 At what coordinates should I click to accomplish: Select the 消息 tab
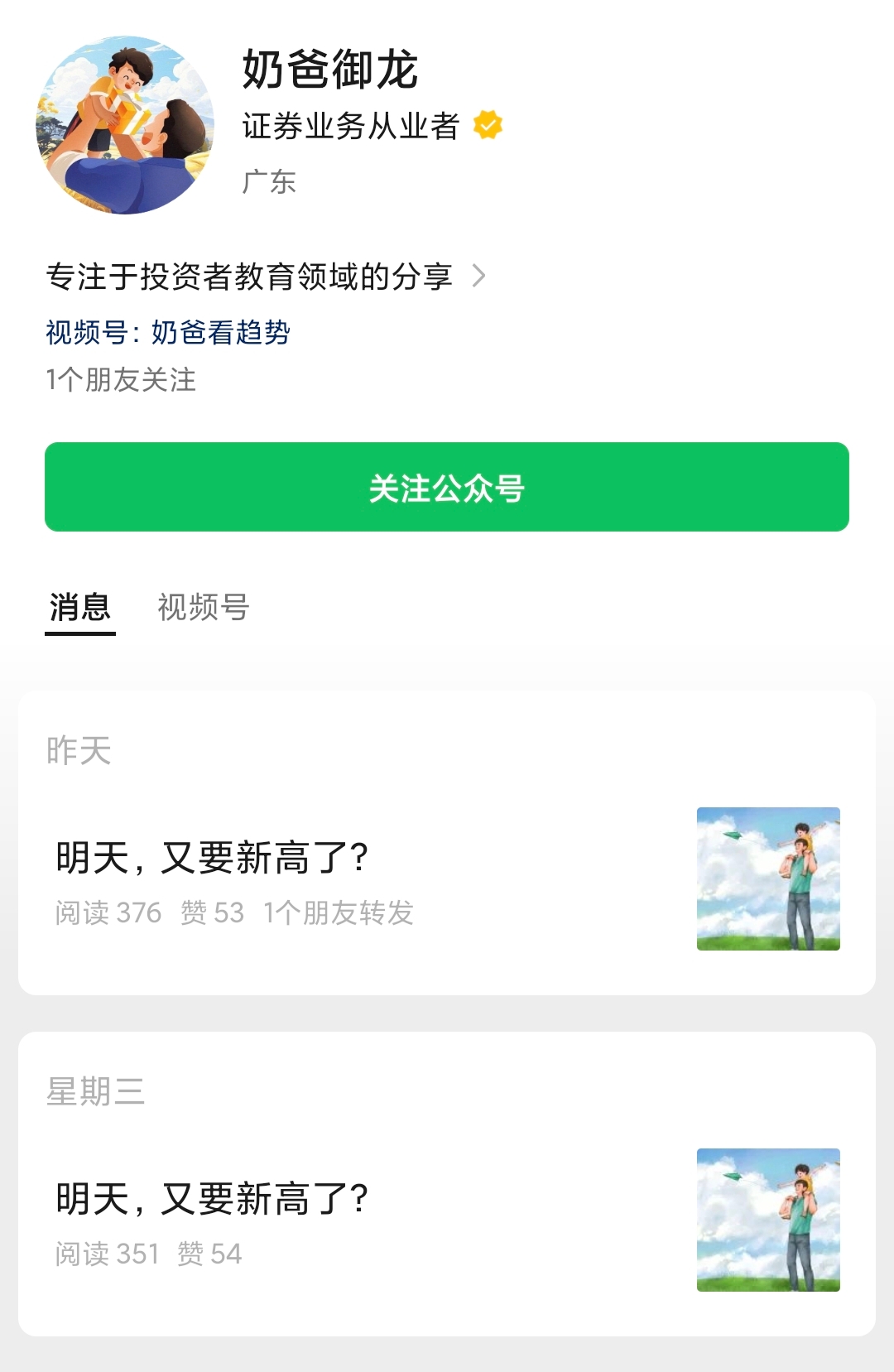coord(79,607)
